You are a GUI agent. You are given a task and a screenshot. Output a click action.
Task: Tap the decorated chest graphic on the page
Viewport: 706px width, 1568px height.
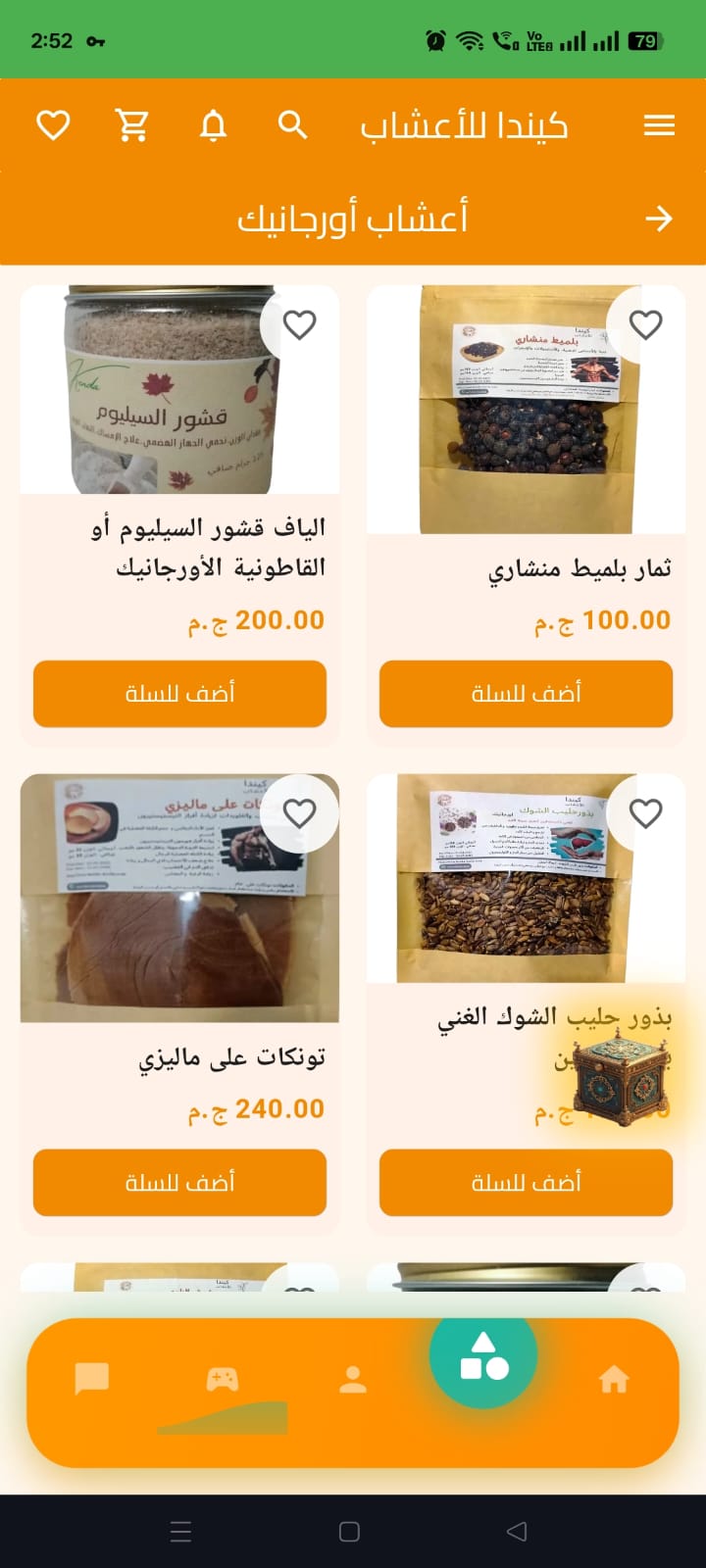point(620,1078)
